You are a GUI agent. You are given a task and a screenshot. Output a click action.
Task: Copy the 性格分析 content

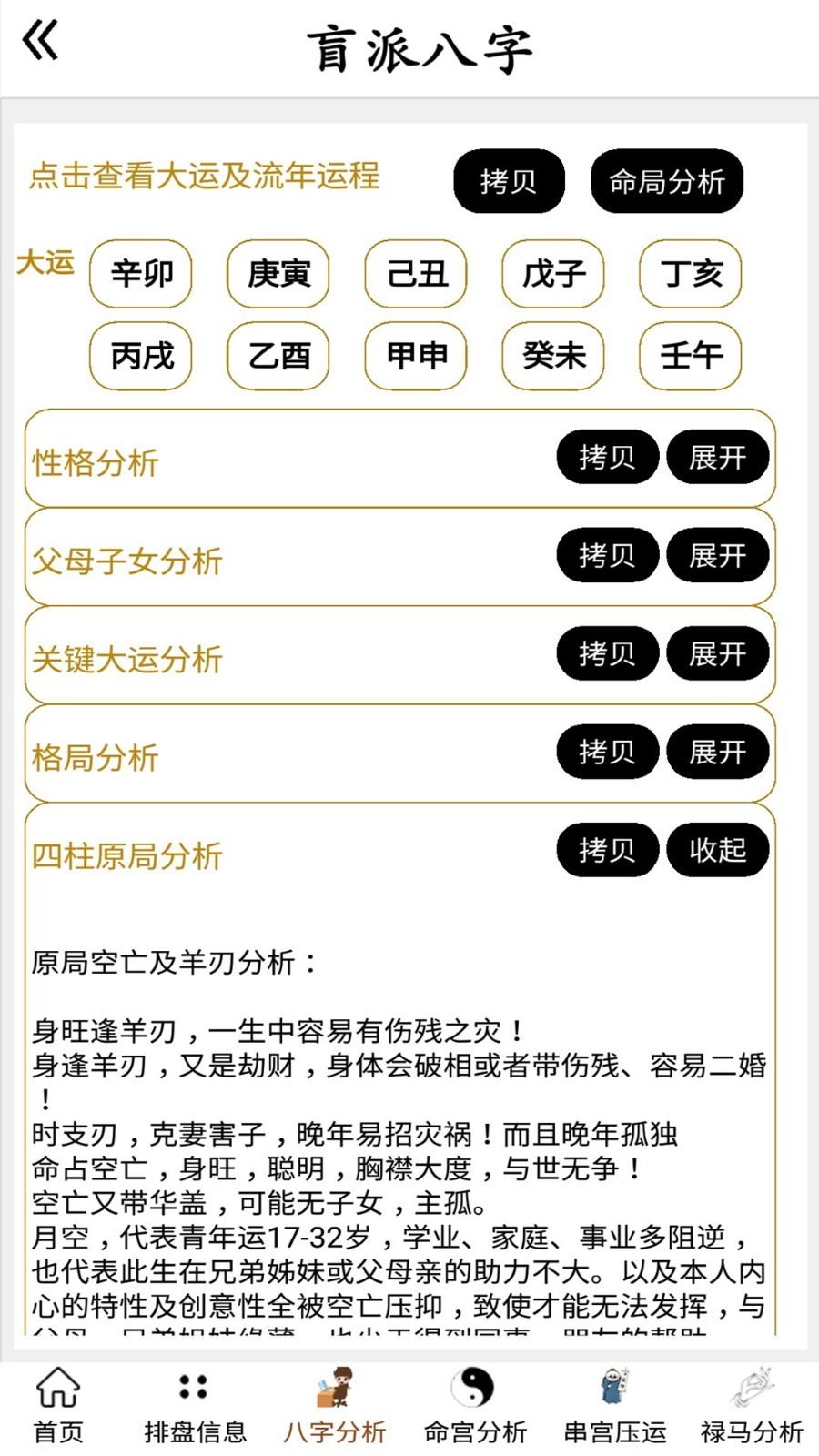coord(607,457)
